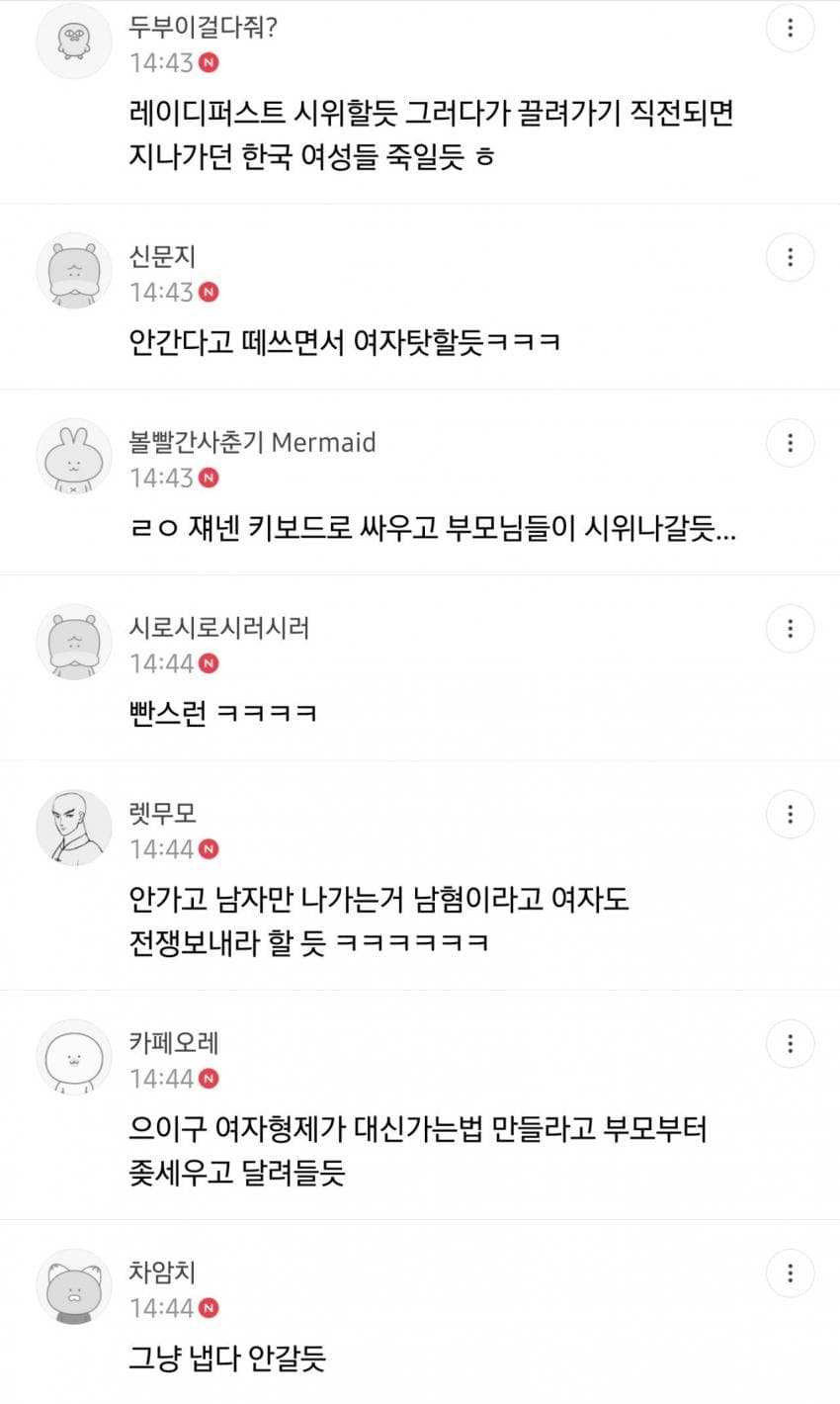Open the profile avatar of 볼빨간사춘기 Mermaid

coord(74,457)
